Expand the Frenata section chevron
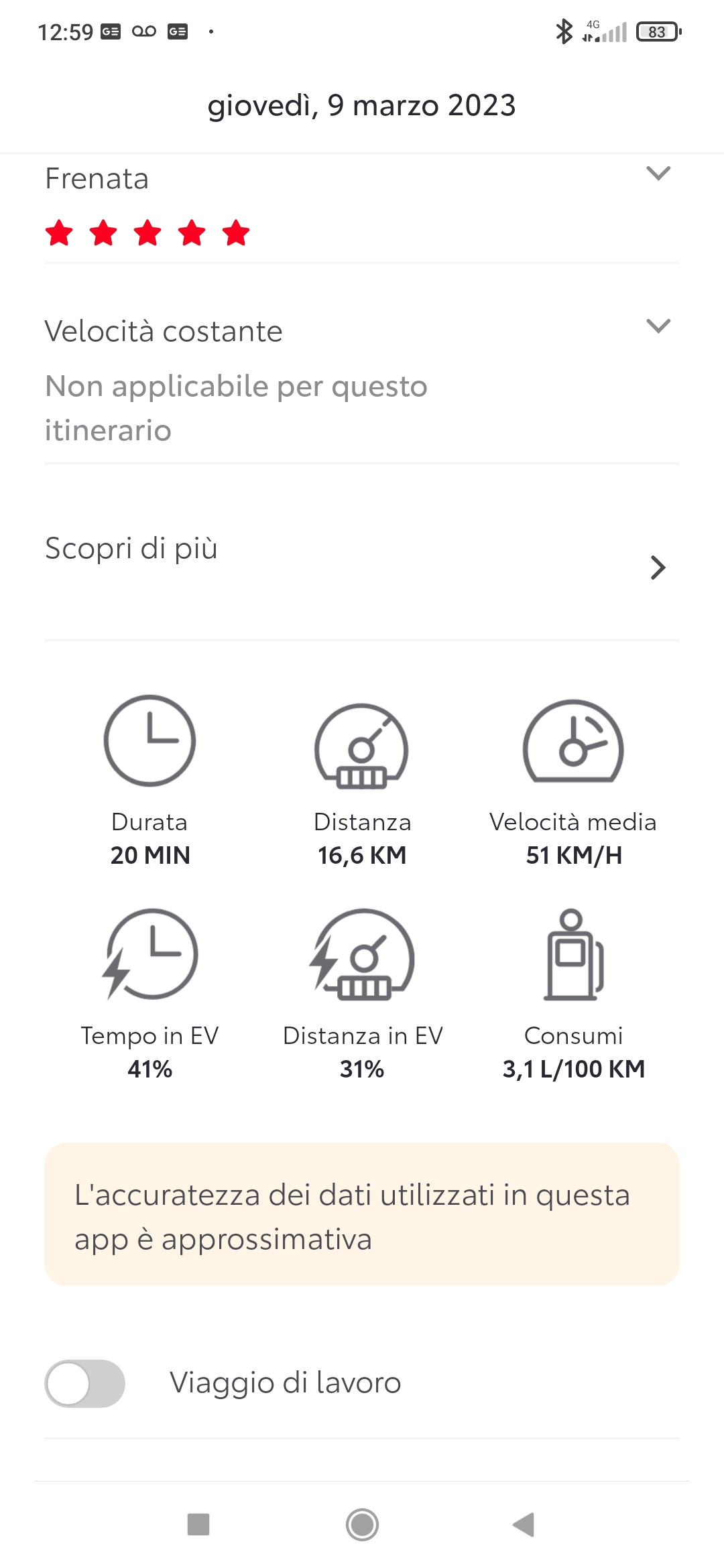 (658, 174)
